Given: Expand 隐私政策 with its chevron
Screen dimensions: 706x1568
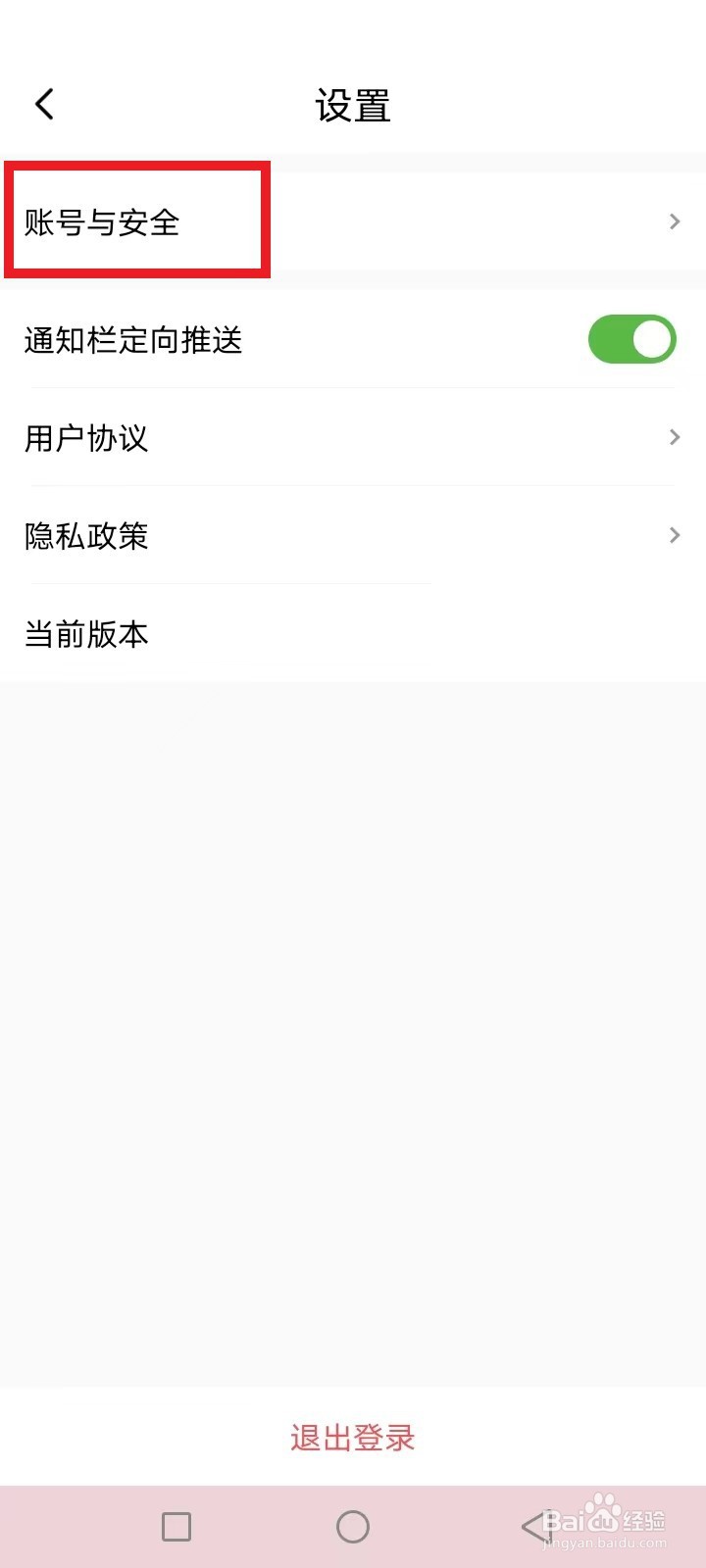Looking at the screenshot, I should 674,535.
